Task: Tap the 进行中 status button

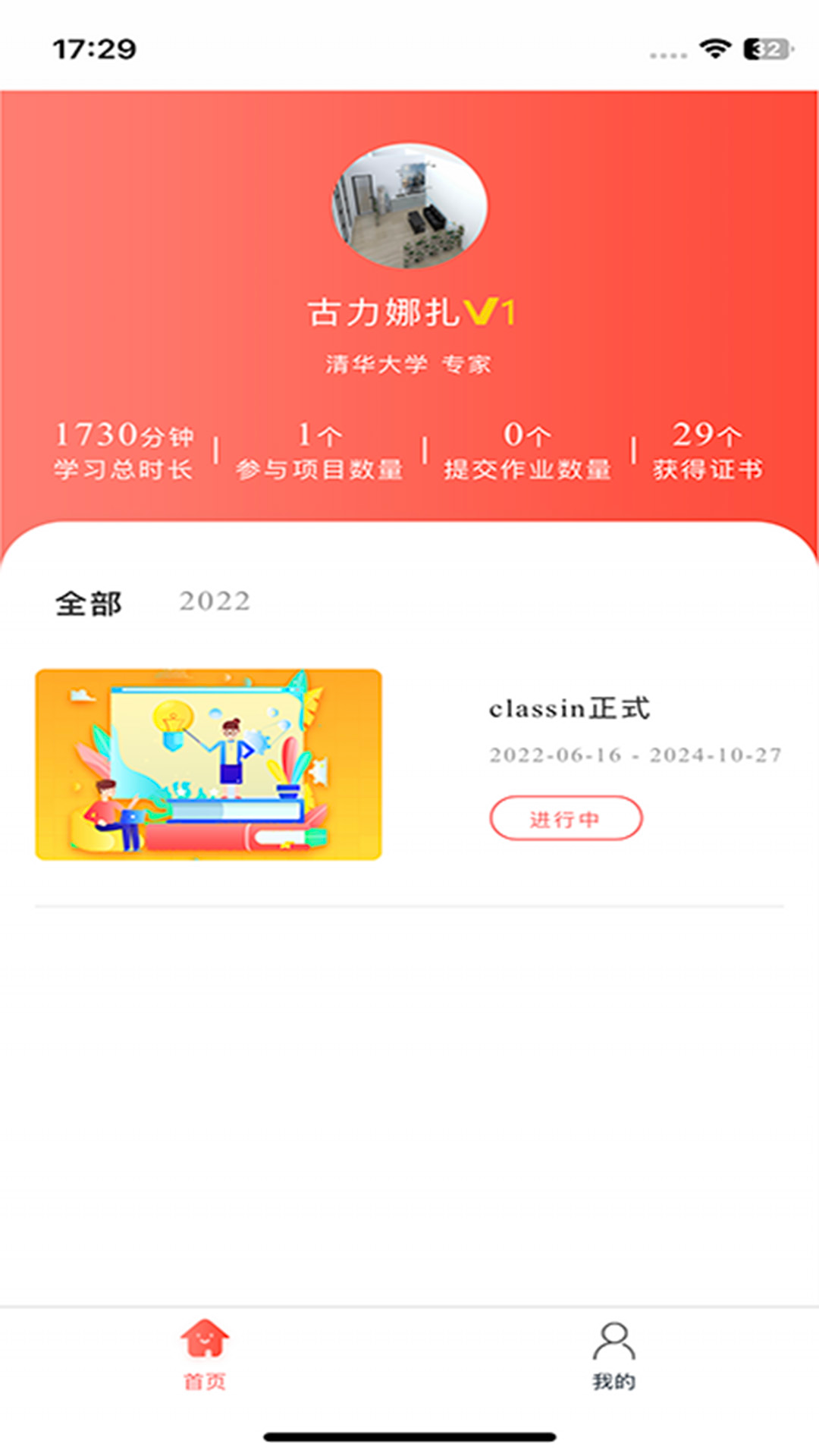Action: [x=566, y=818]
